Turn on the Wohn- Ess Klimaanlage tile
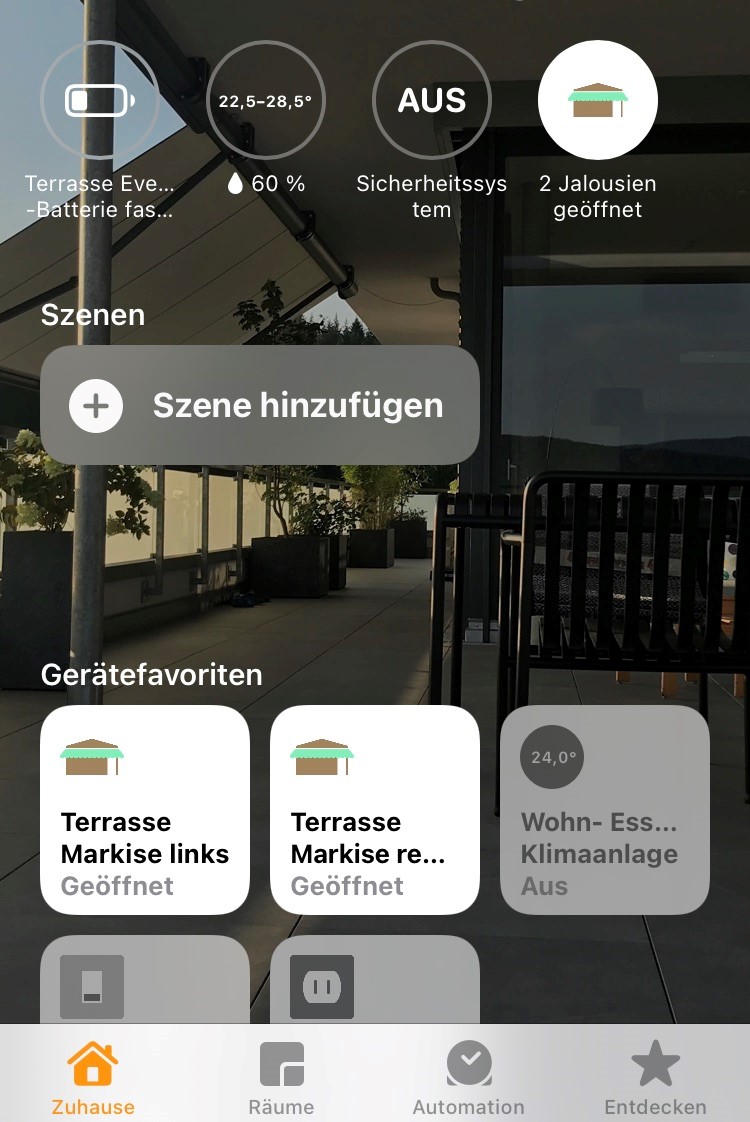Viewport: 750px width, 1122px height. click(x=605, y=810)
